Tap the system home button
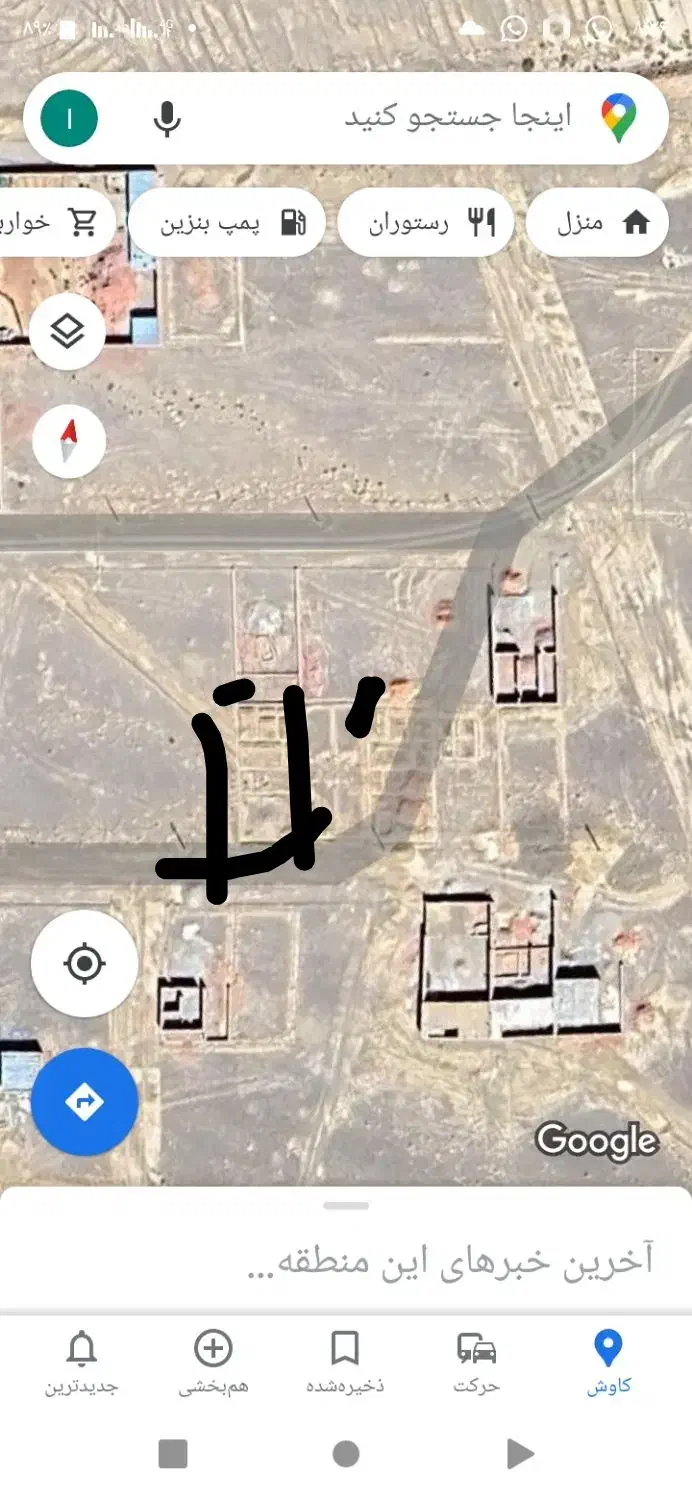The height and width of the screenshot is (1500, 692). pos(346,1454)
